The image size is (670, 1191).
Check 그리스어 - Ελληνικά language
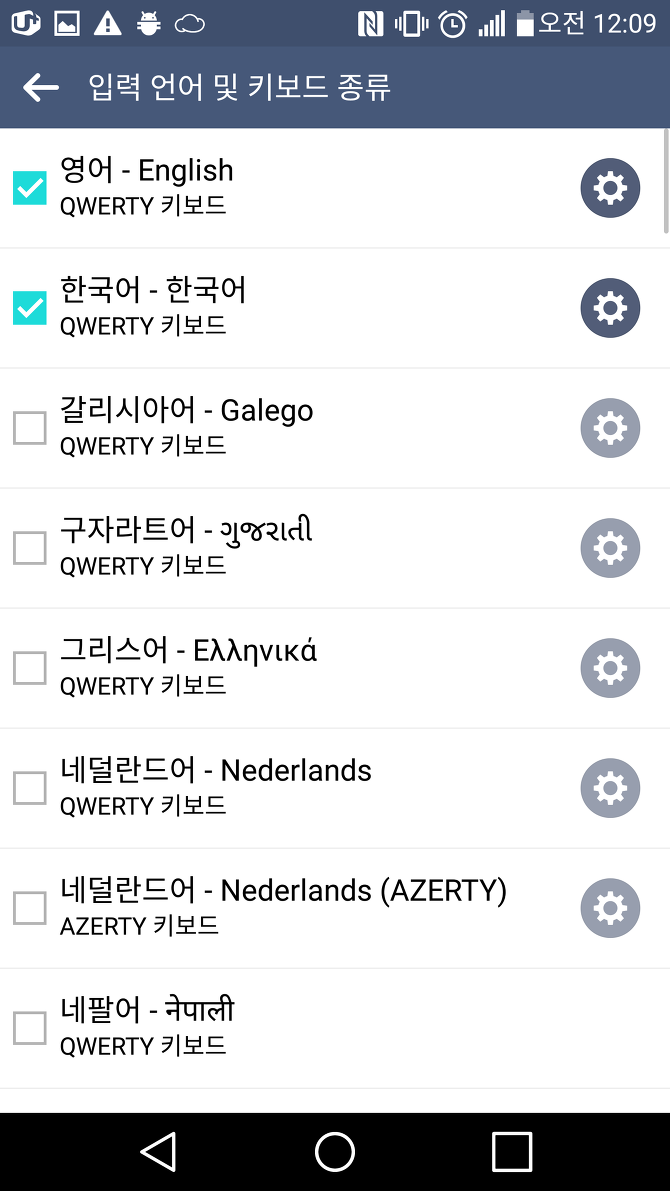30,668
